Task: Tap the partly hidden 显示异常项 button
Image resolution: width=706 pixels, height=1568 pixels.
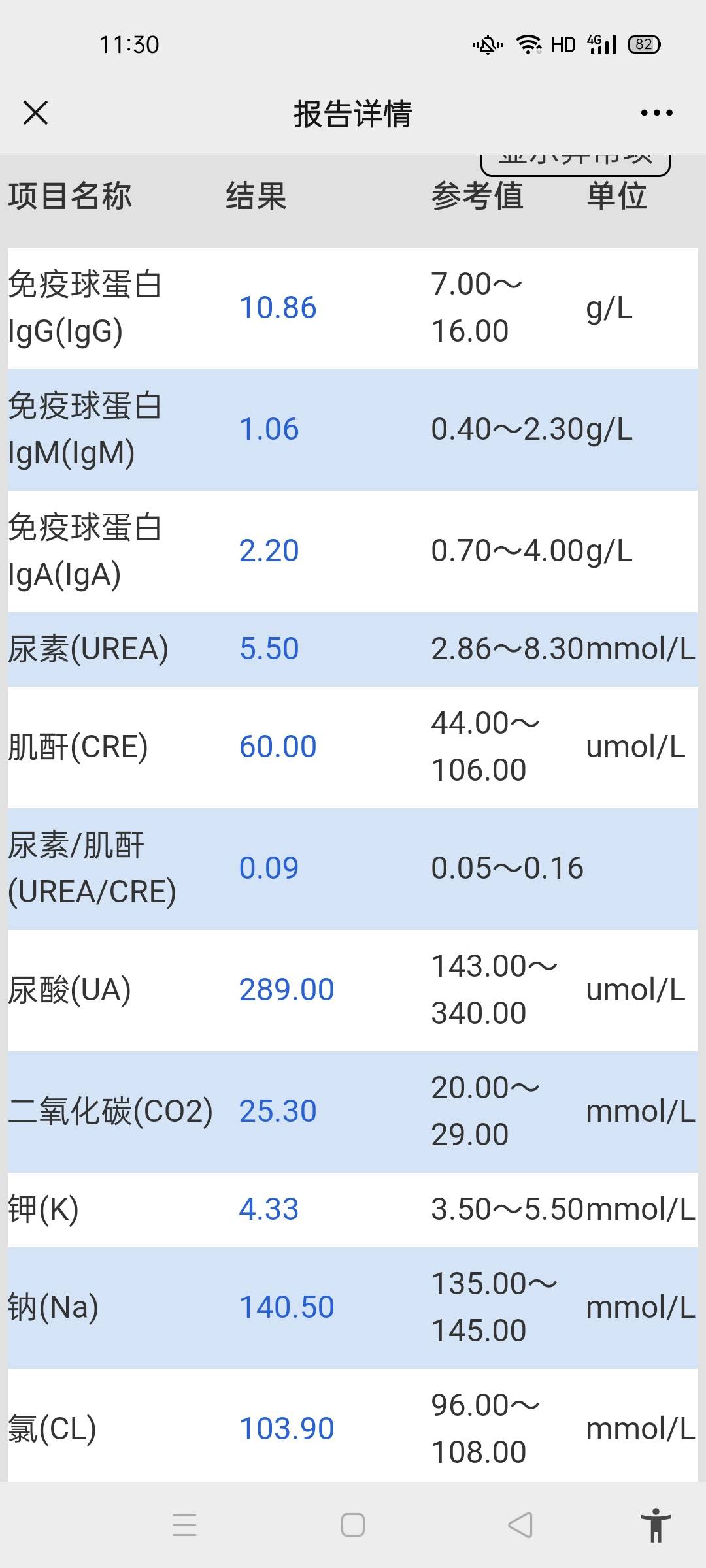Action: pos(575,163)
